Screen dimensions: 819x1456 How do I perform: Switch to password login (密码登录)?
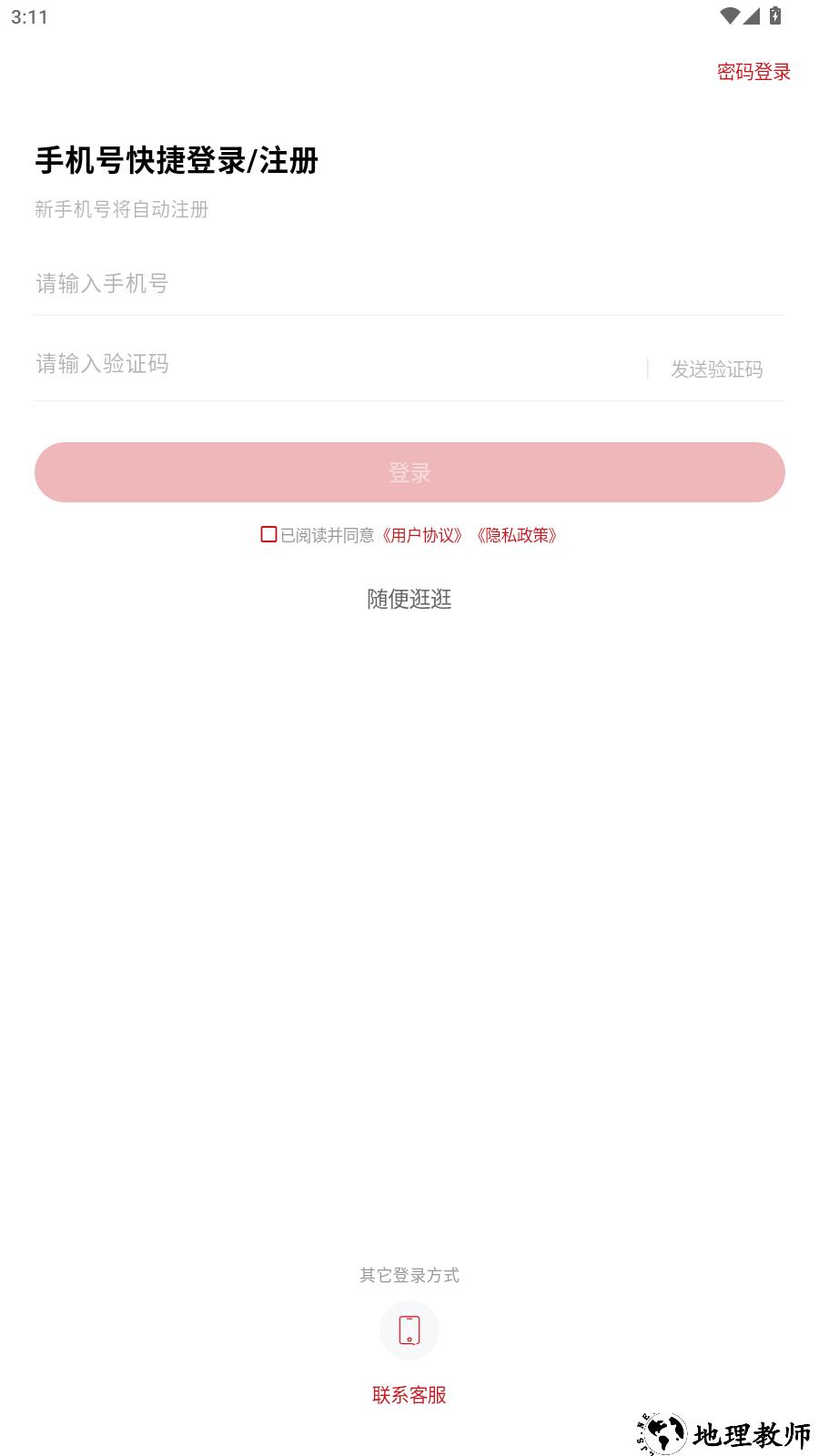click(753, 72)
